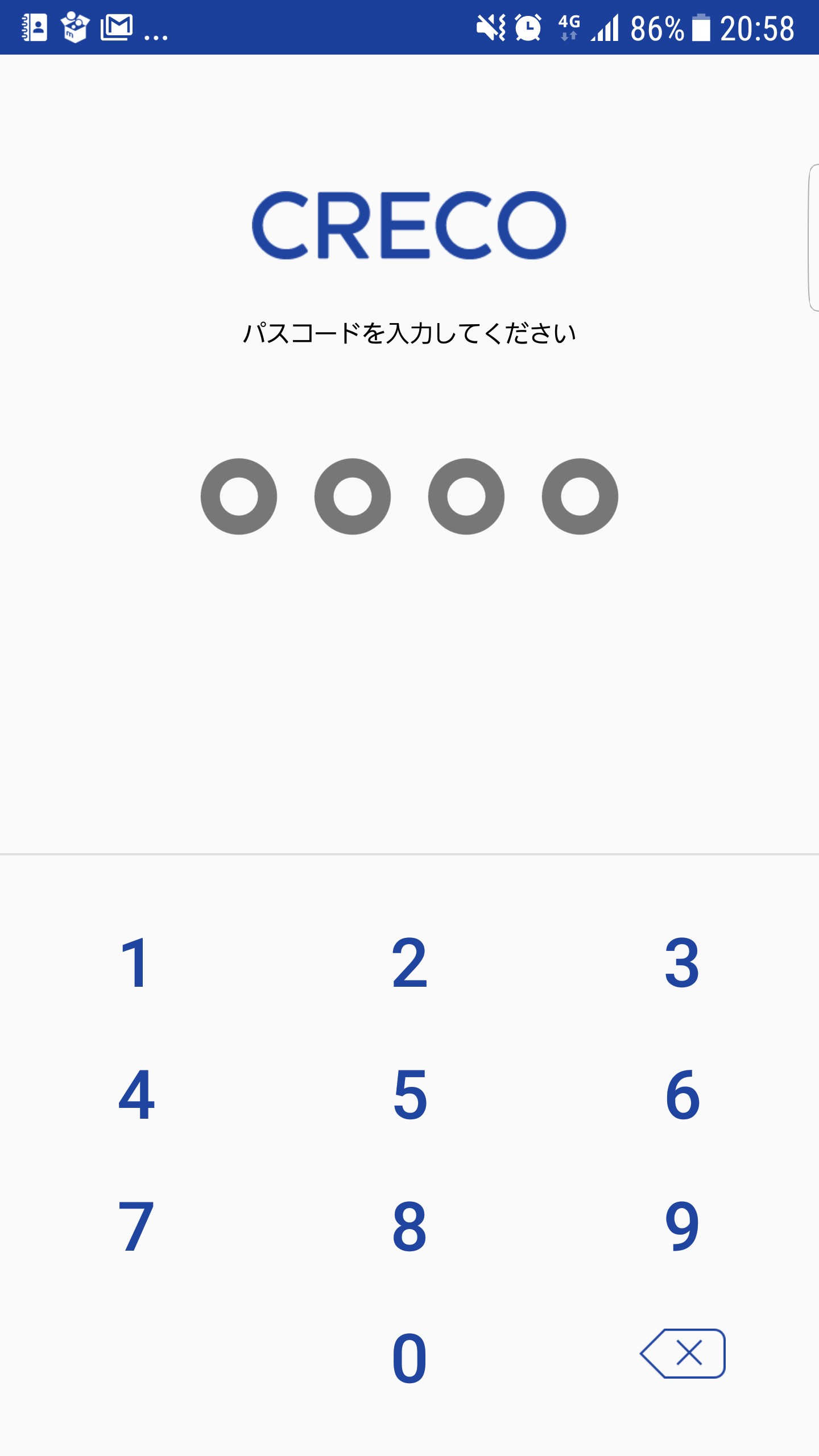Enter digit 8 on the keypad
This screenshot has height=1456, width=819.
point(409,1227)
